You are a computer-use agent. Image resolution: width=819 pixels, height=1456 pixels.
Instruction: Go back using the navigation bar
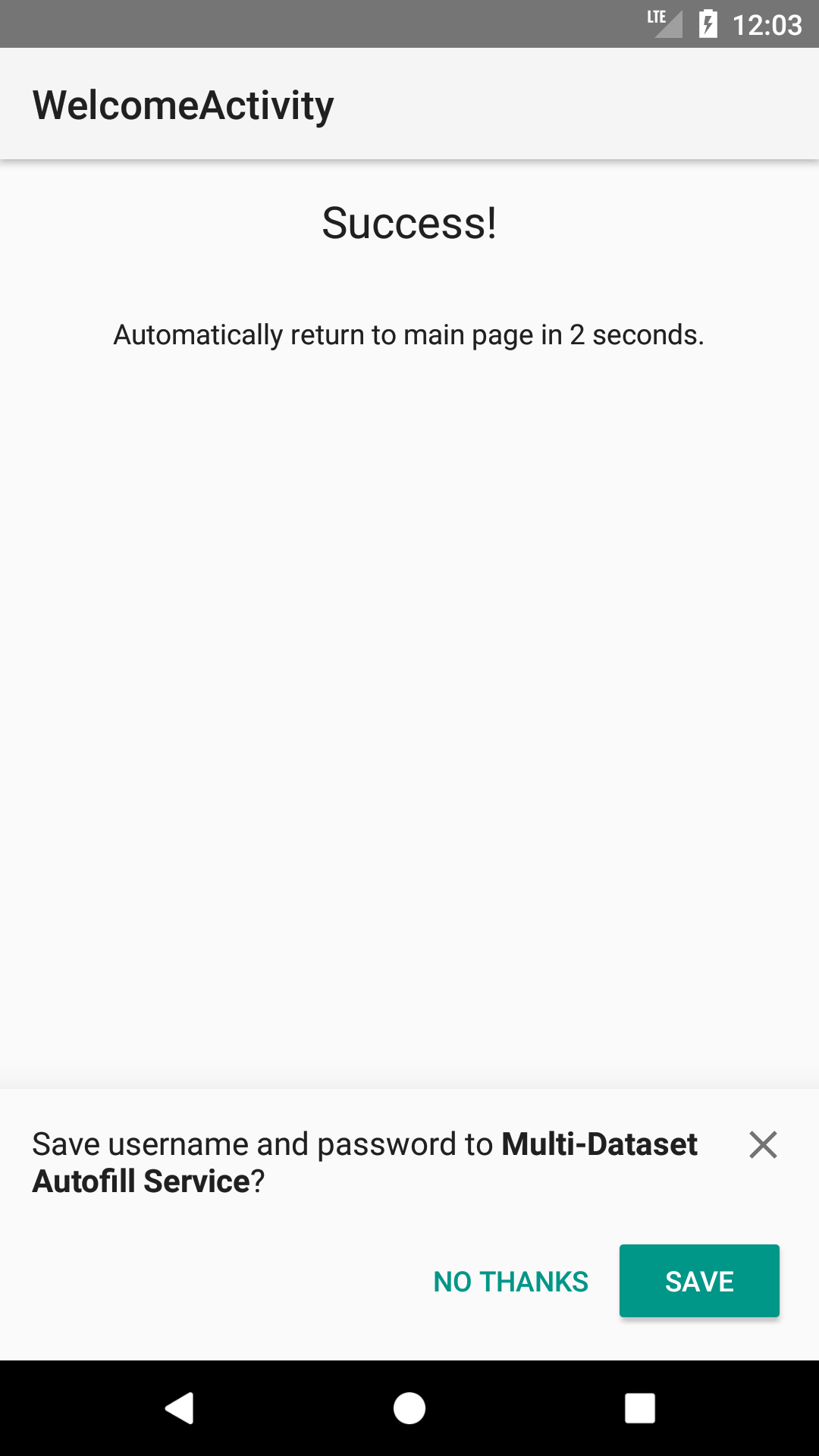coord(180,1408)
